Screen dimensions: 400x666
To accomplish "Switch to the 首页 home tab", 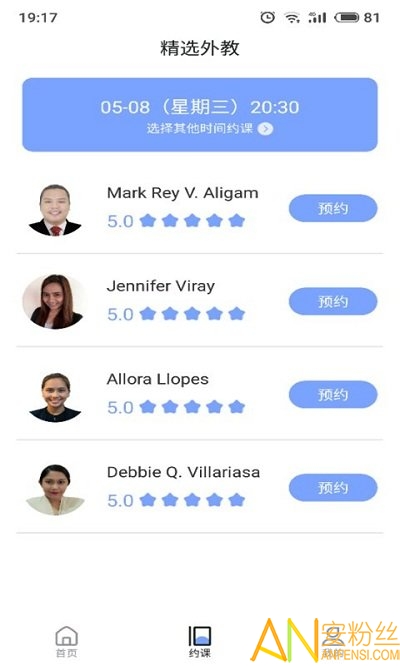I will point(67,642).
